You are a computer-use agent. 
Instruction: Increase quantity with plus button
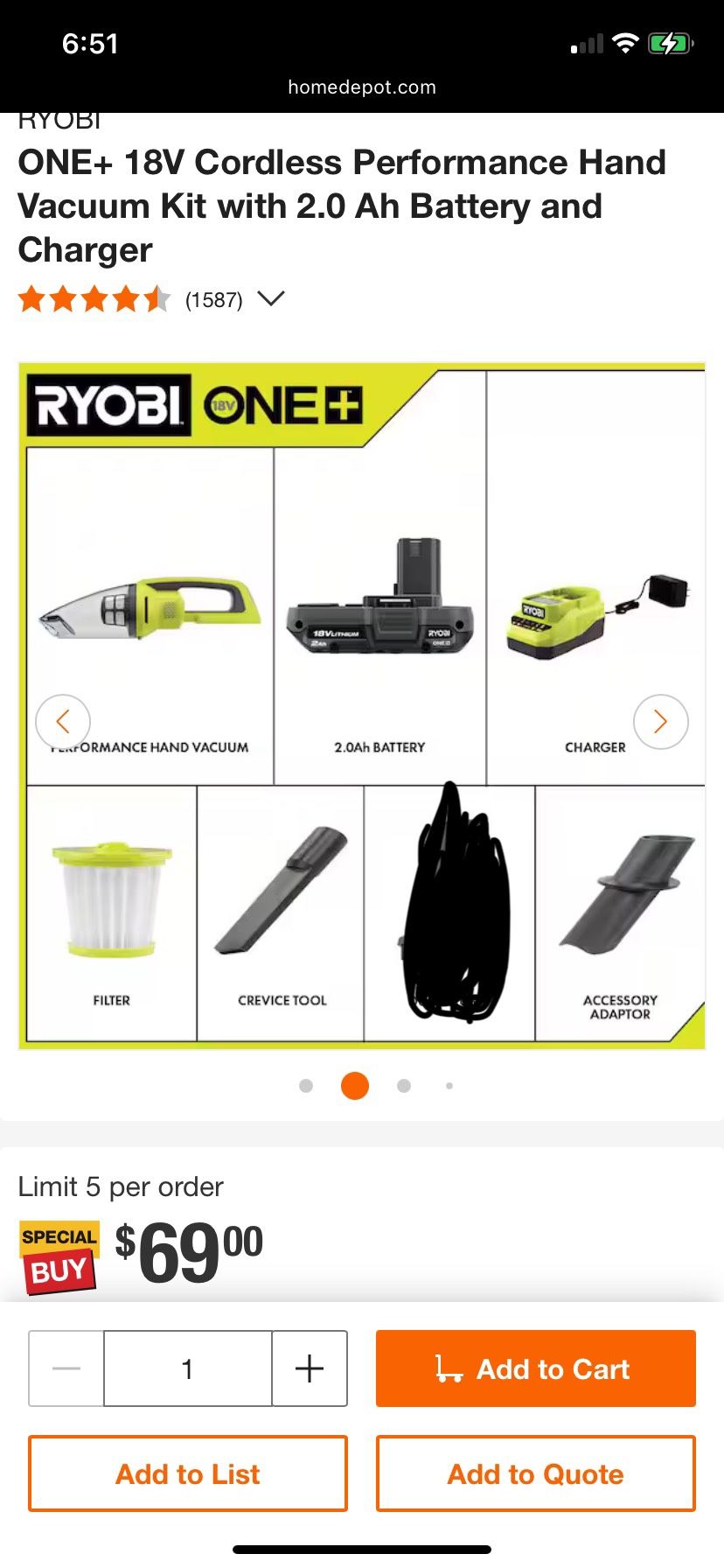tap(310, 1368)
